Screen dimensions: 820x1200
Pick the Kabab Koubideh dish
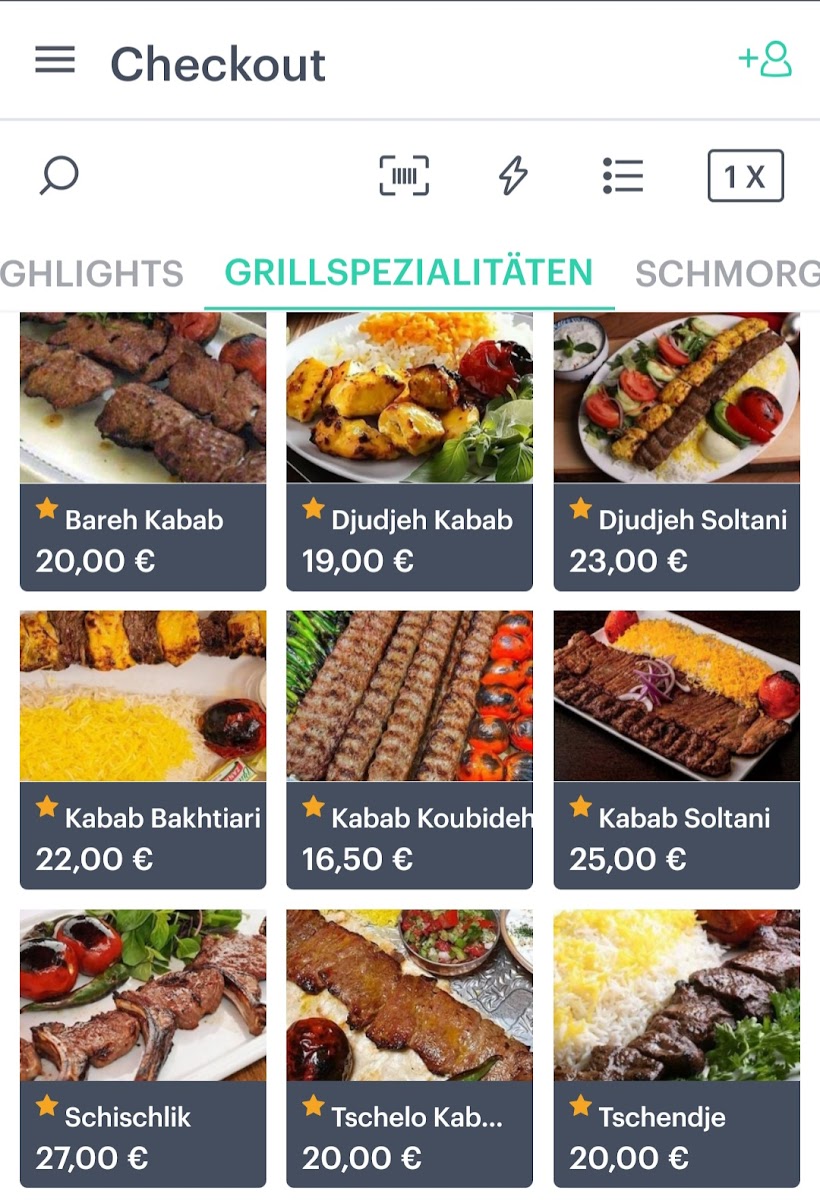410,749
